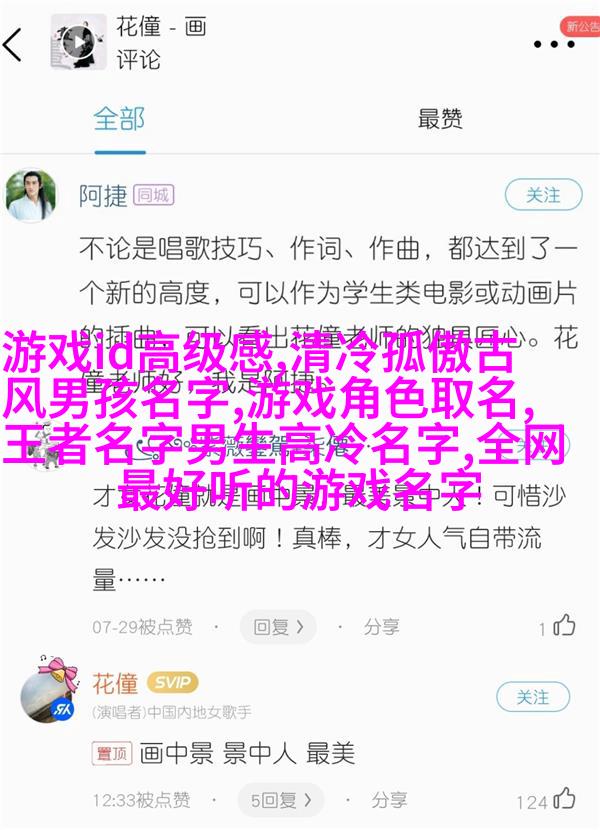Share 花僮's pinned comment
The width and height of the screenshot is (600, 830).
click(x=377, y=800)
